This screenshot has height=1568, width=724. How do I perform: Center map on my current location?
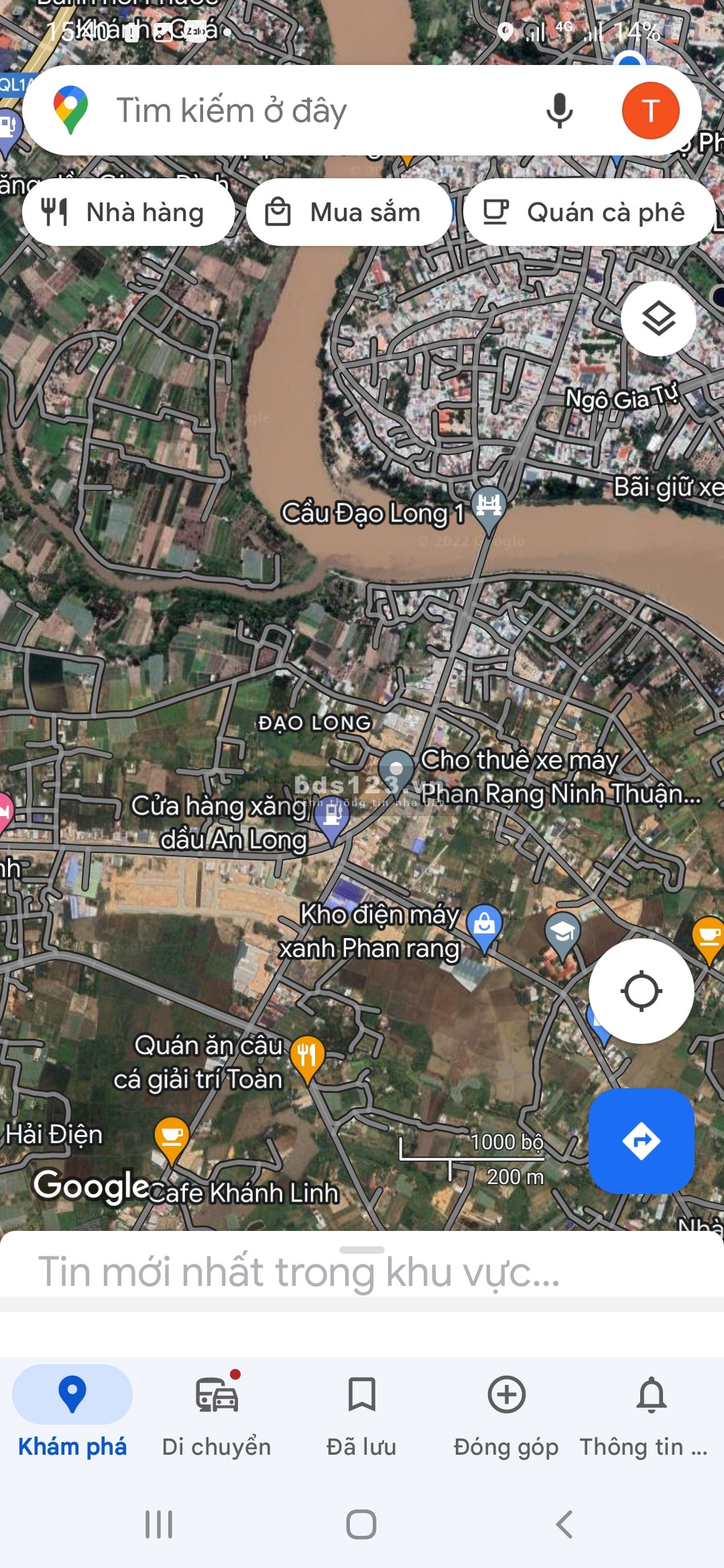(641, 991)
